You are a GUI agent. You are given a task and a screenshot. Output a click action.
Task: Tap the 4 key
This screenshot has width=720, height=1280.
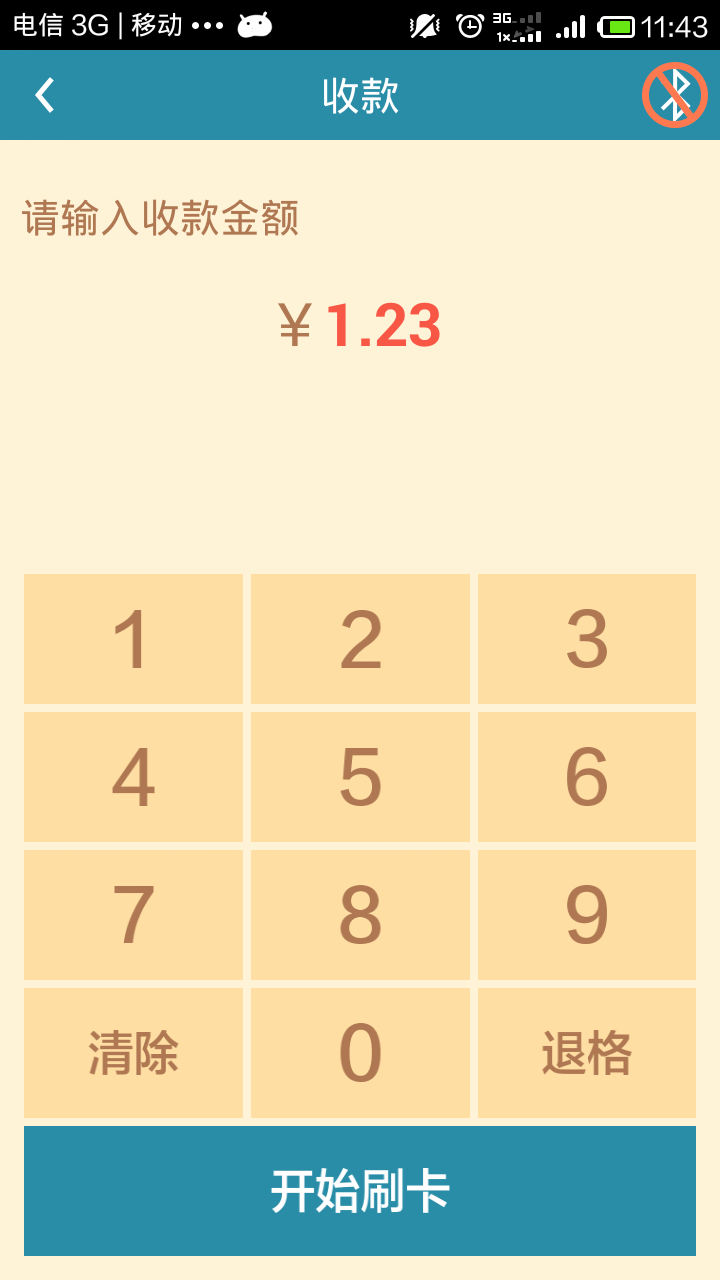(x=133, y=777)
